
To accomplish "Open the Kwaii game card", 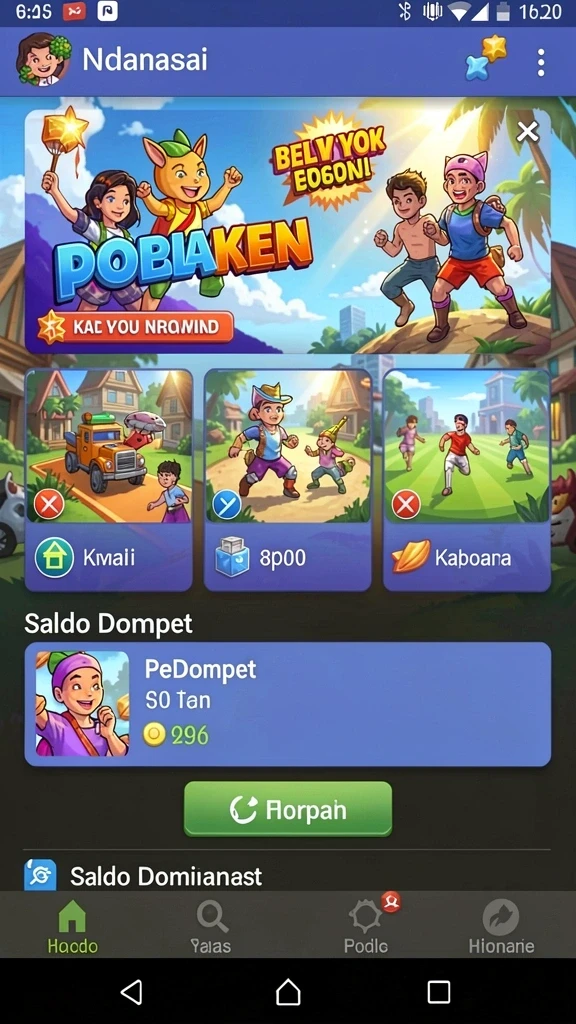I will [109, 480].
